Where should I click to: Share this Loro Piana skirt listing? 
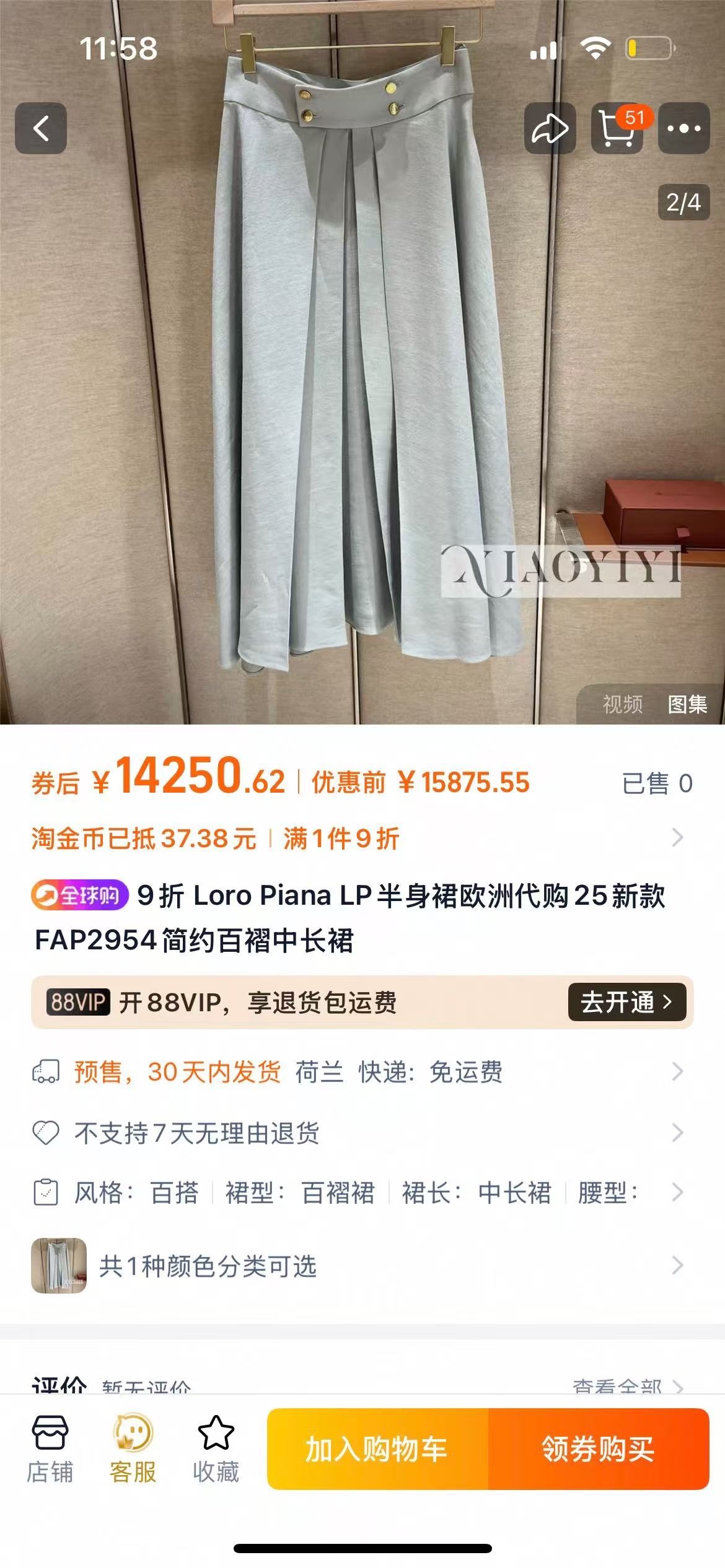550,128
